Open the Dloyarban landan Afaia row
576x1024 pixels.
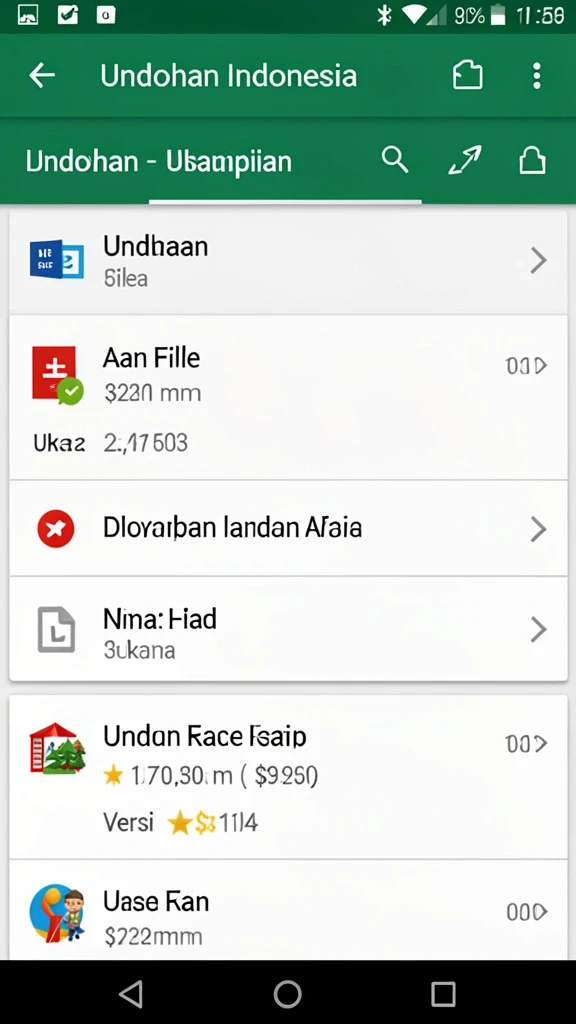point(288,528)
